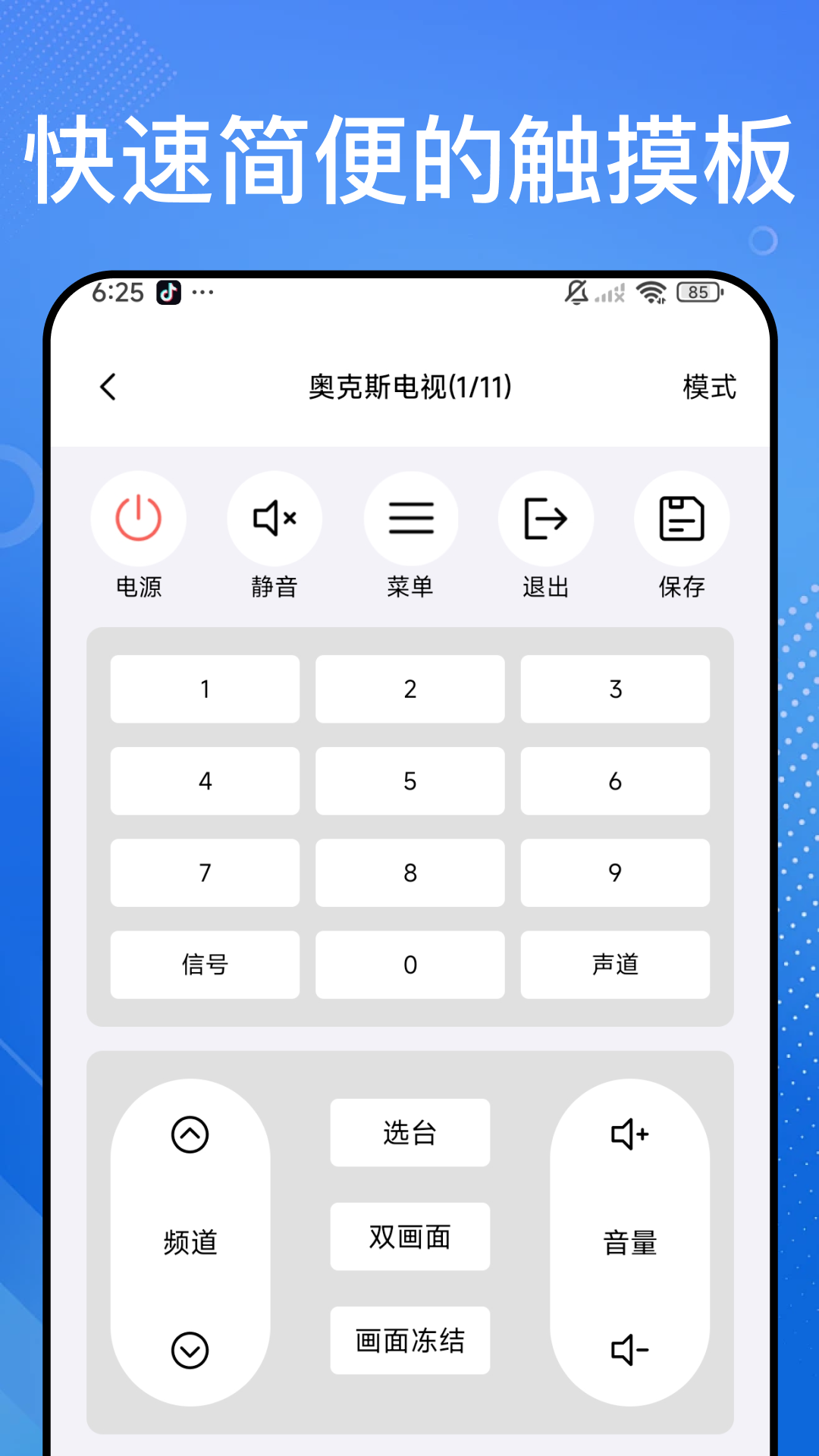Switch channel down with the down chevron

(x=190, y=1348)
